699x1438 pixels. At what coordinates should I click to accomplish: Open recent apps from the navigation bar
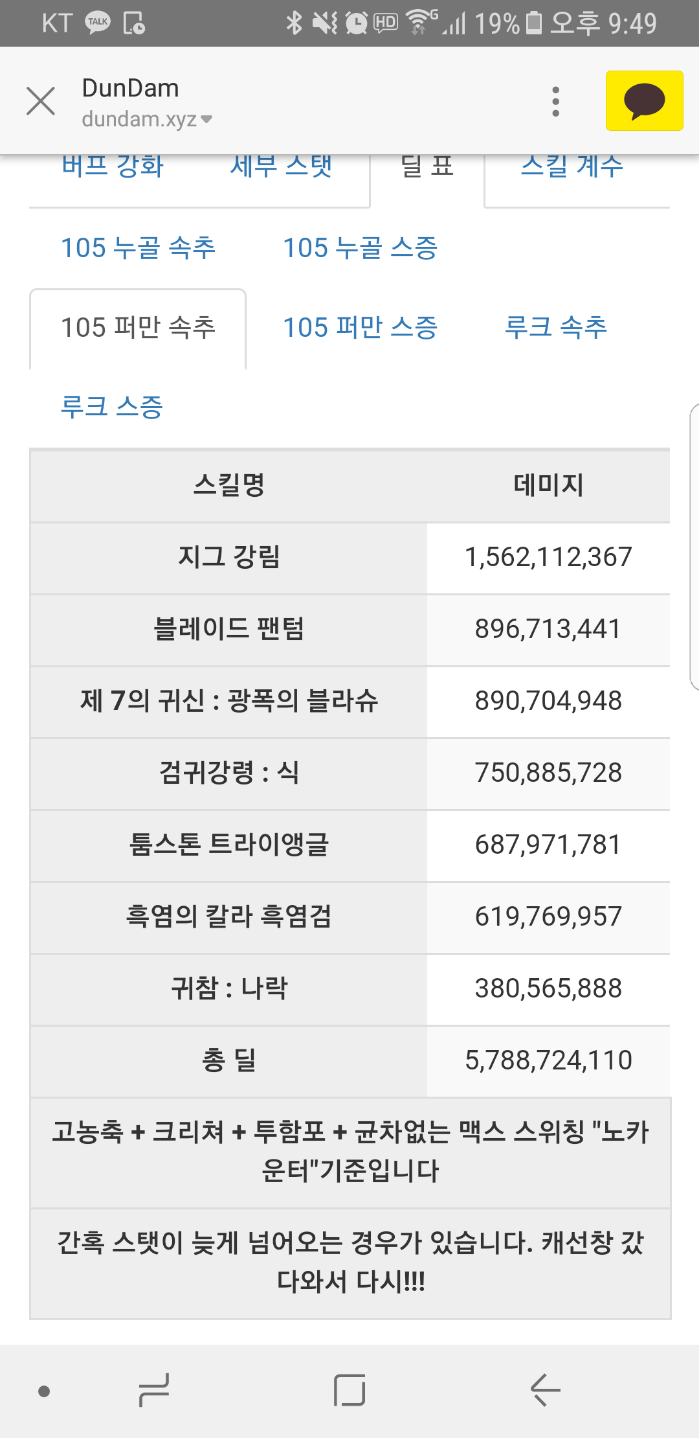tap(153, 1390)
